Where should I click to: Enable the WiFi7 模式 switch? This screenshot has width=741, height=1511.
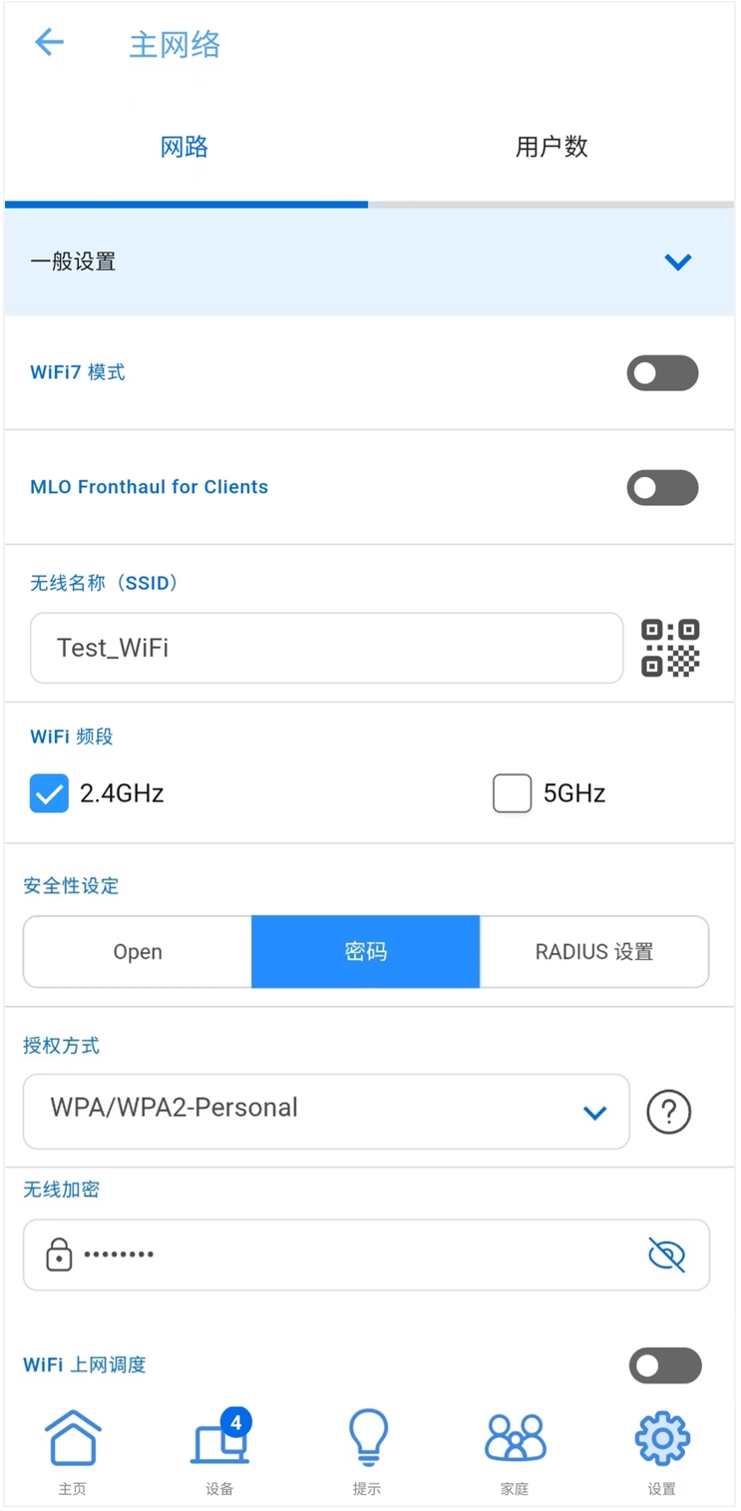[x=662, y=373]
